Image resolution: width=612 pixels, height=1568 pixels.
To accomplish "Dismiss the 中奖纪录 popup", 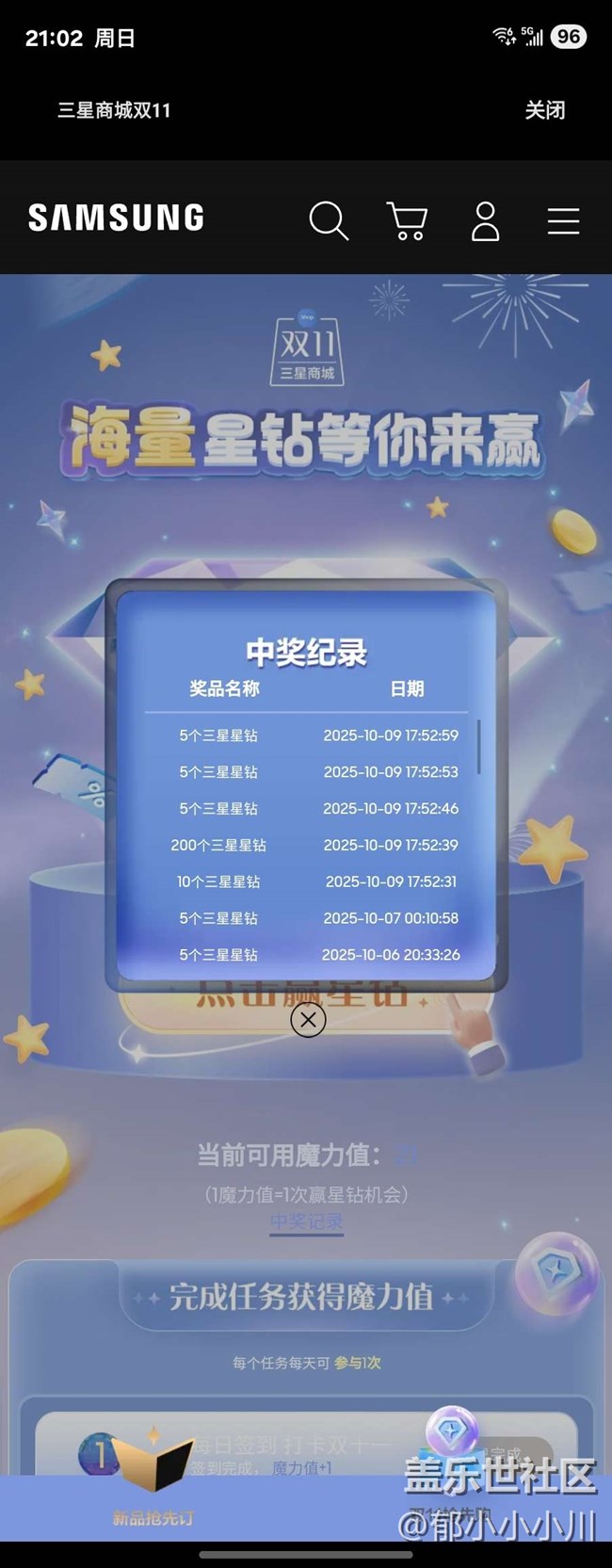I will (x=308, y=1019).
